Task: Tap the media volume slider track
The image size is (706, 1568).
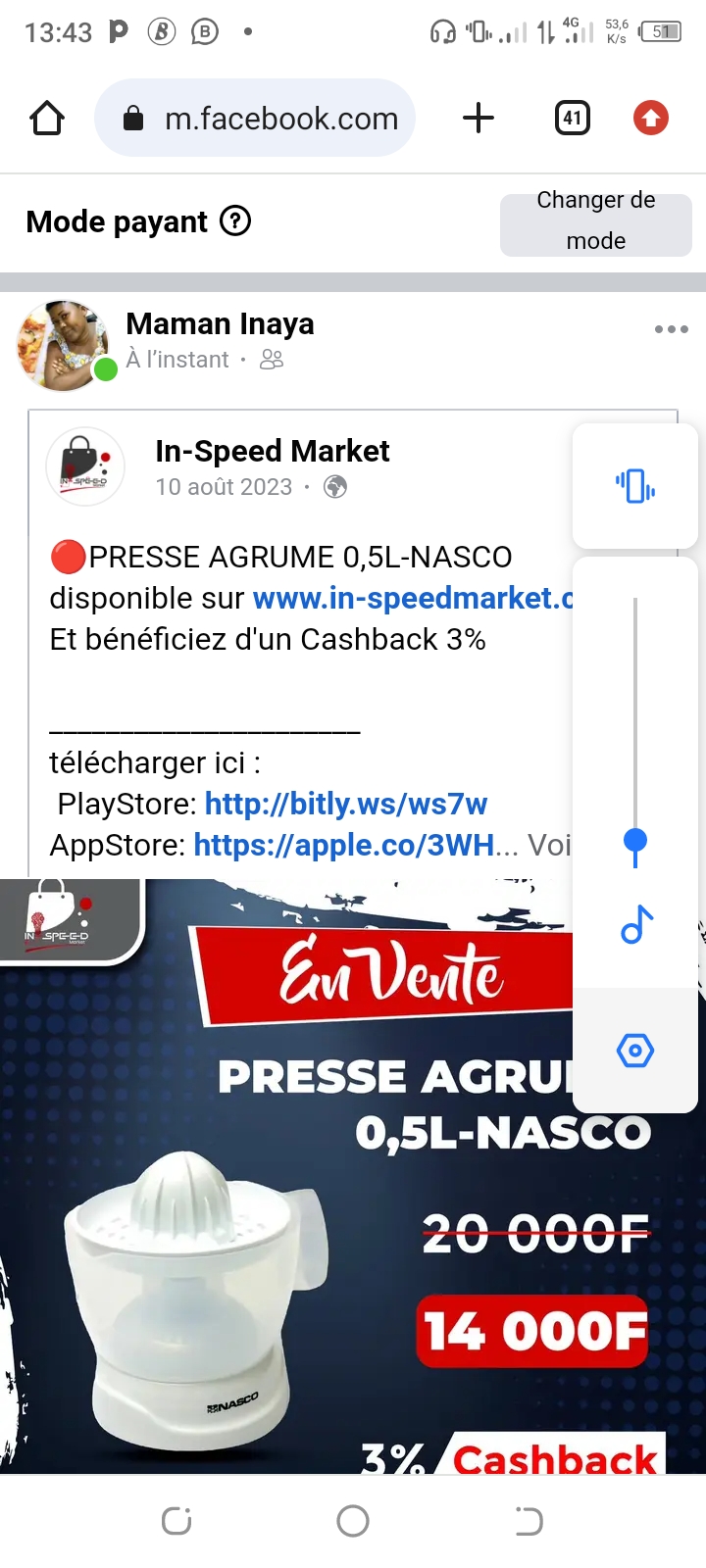Action: click(x=635, y=725)
